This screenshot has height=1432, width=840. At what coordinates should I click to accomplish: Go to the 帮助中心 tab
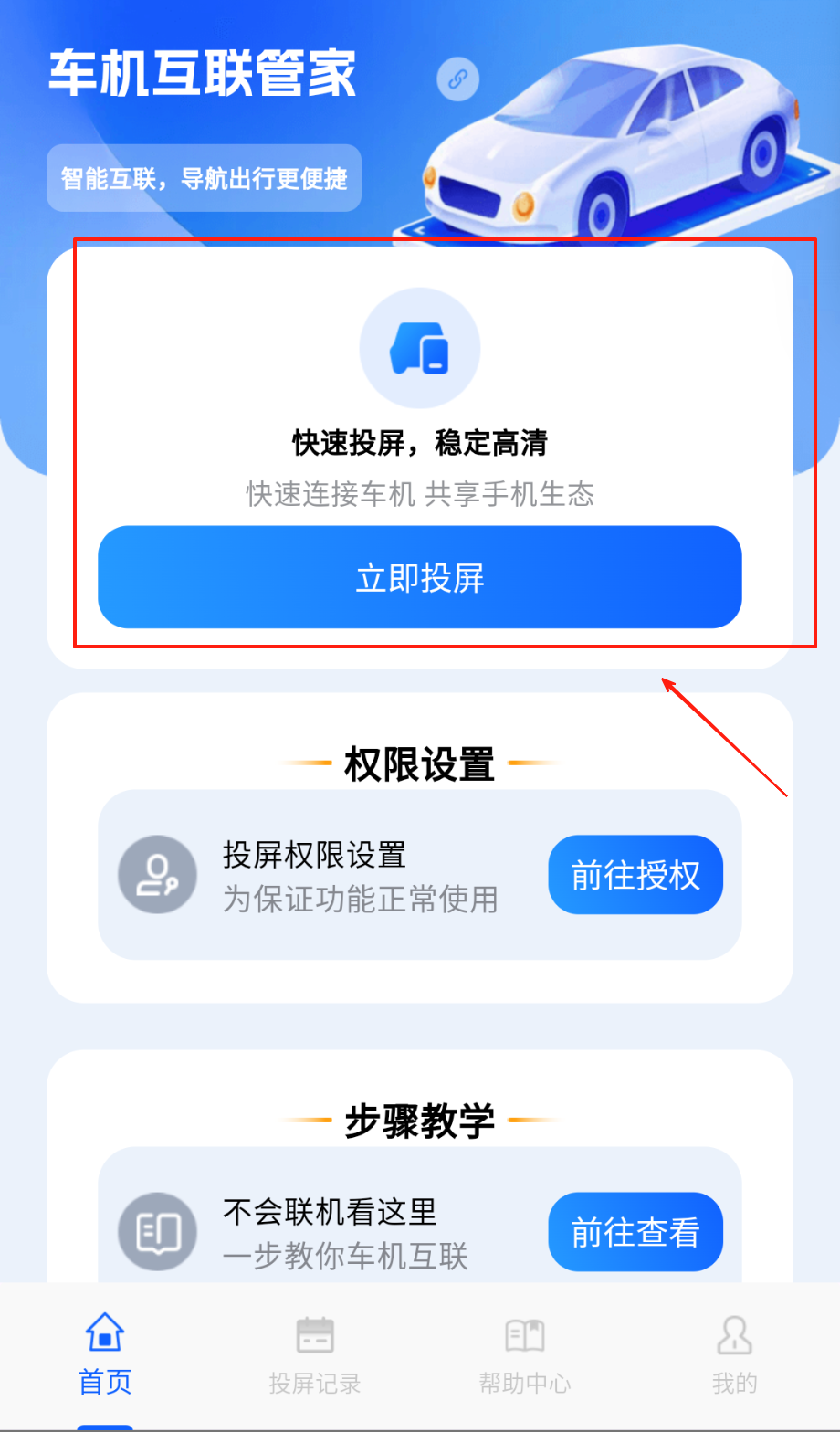(x=525, y=1354)
